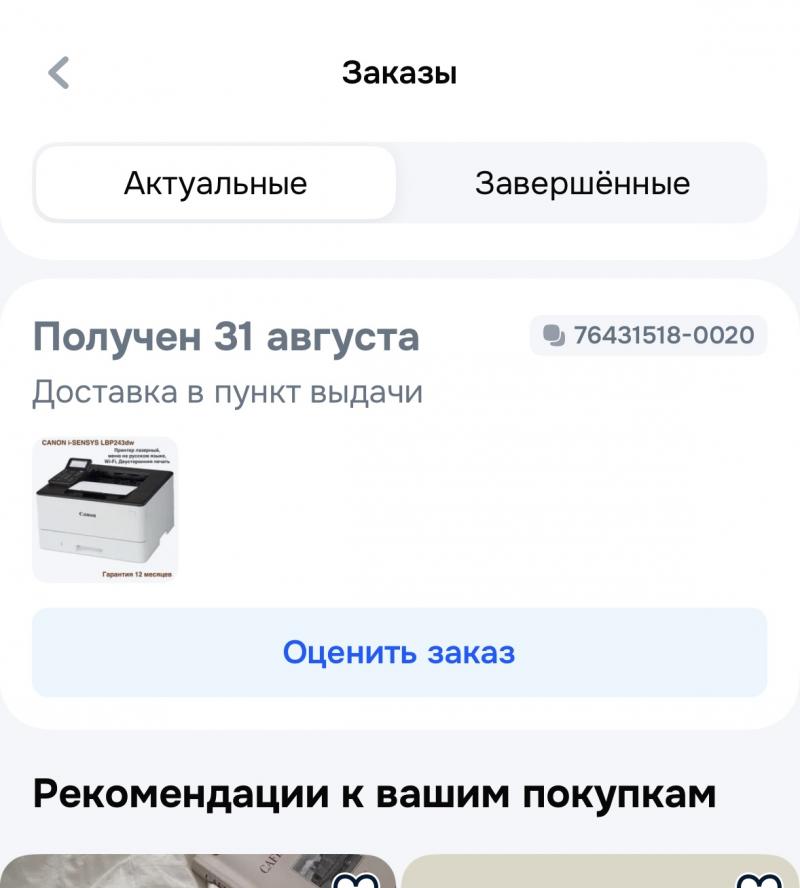This screenshot has height=888, width=800.
Task: Select the Актуальные tab
Action: (215, 184)
